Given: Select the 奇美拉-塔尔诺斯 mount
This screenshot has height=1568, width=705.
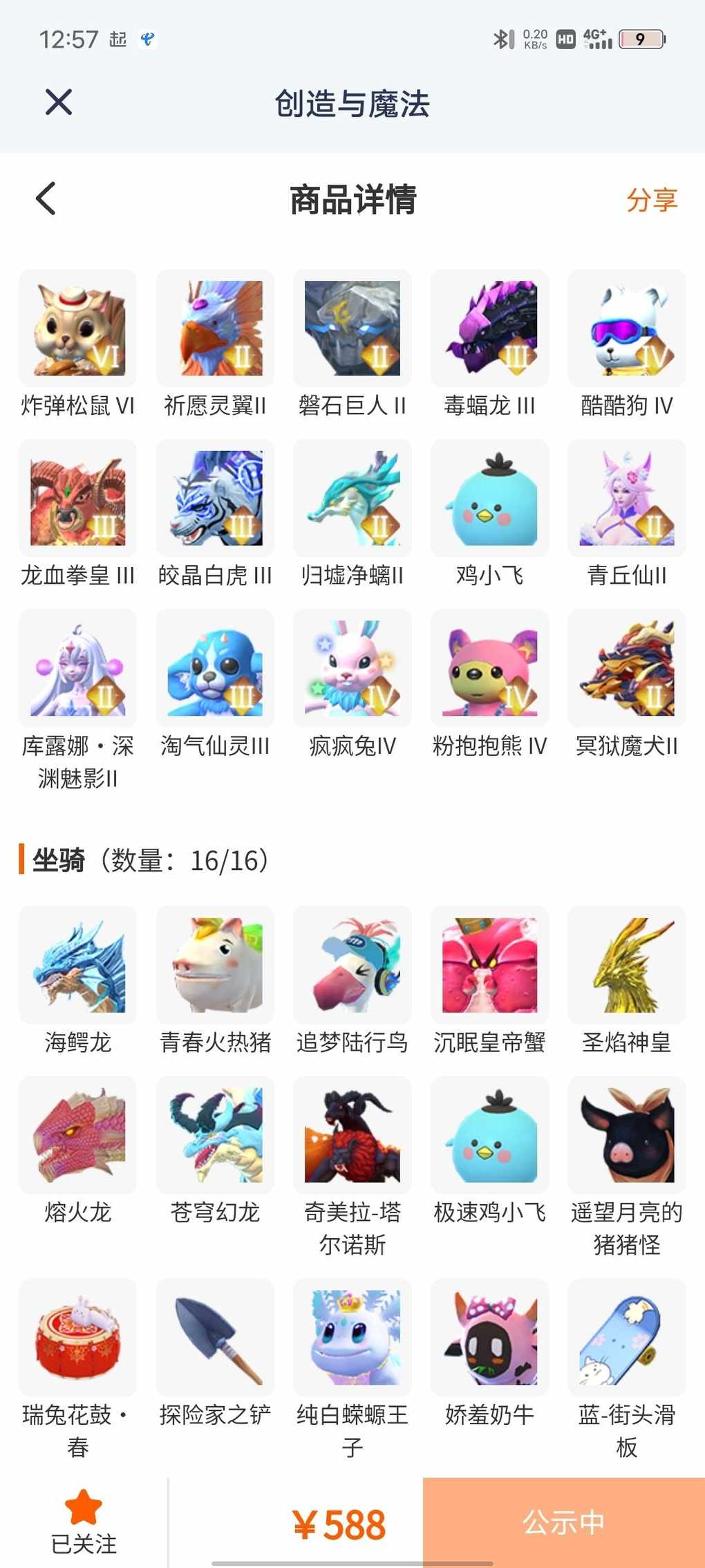Looking at the screenshot, I should pos(352,1135).
